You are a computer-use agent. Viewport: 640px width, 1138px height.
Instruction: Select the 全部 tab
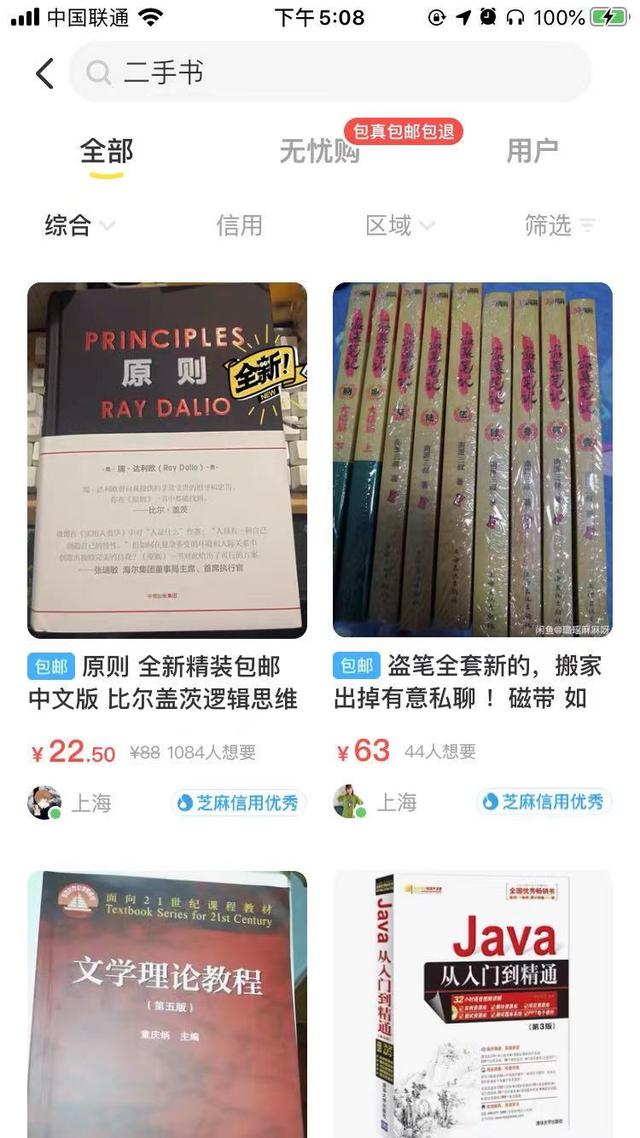(107, 151)
